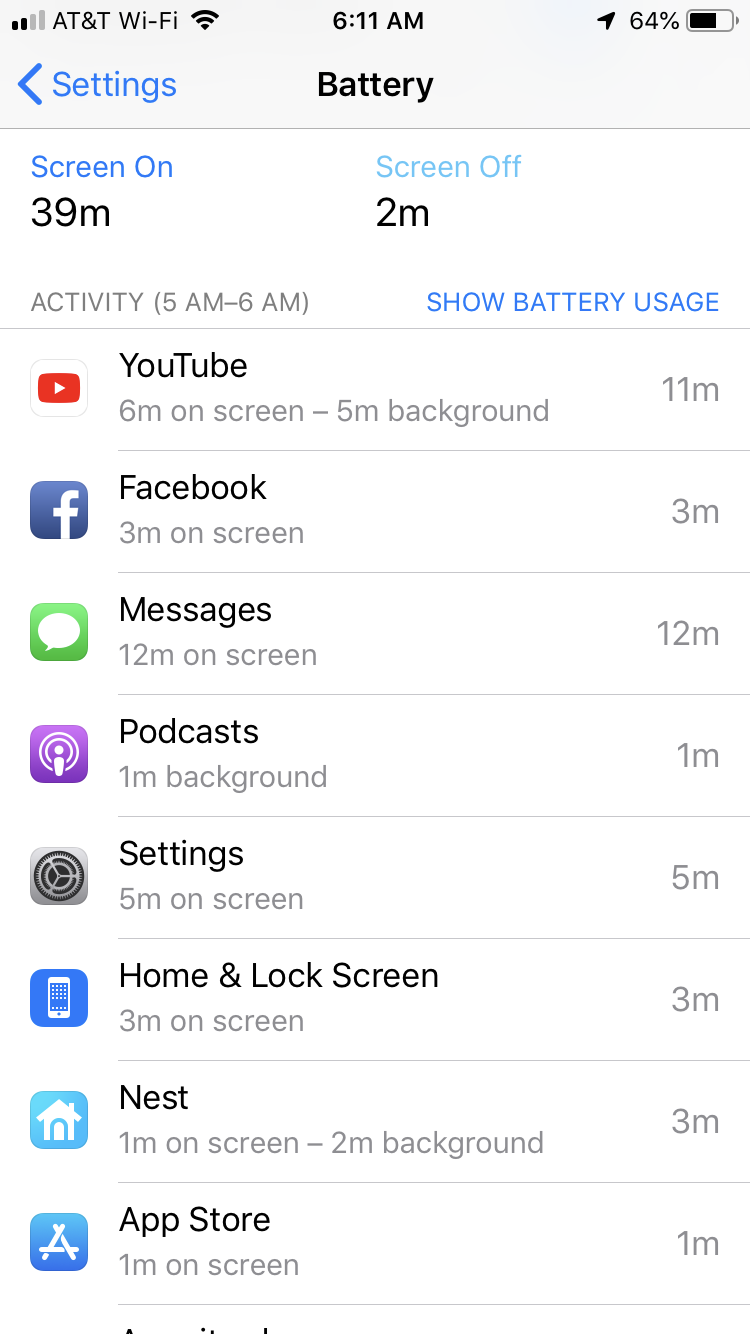The width and height of the screenshot is (750, 1334).
Task: Select the Settings activity row
Action: pyautogui.click(x=375, y=877)
